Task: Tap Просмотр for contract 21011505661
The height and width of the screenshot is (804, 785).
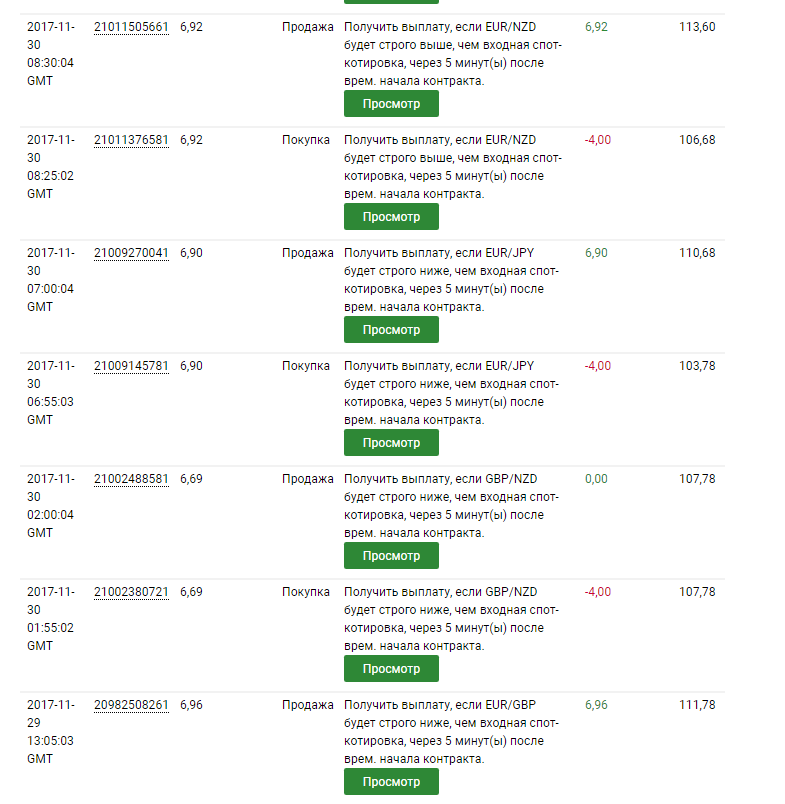Action: tap(391, 104)
